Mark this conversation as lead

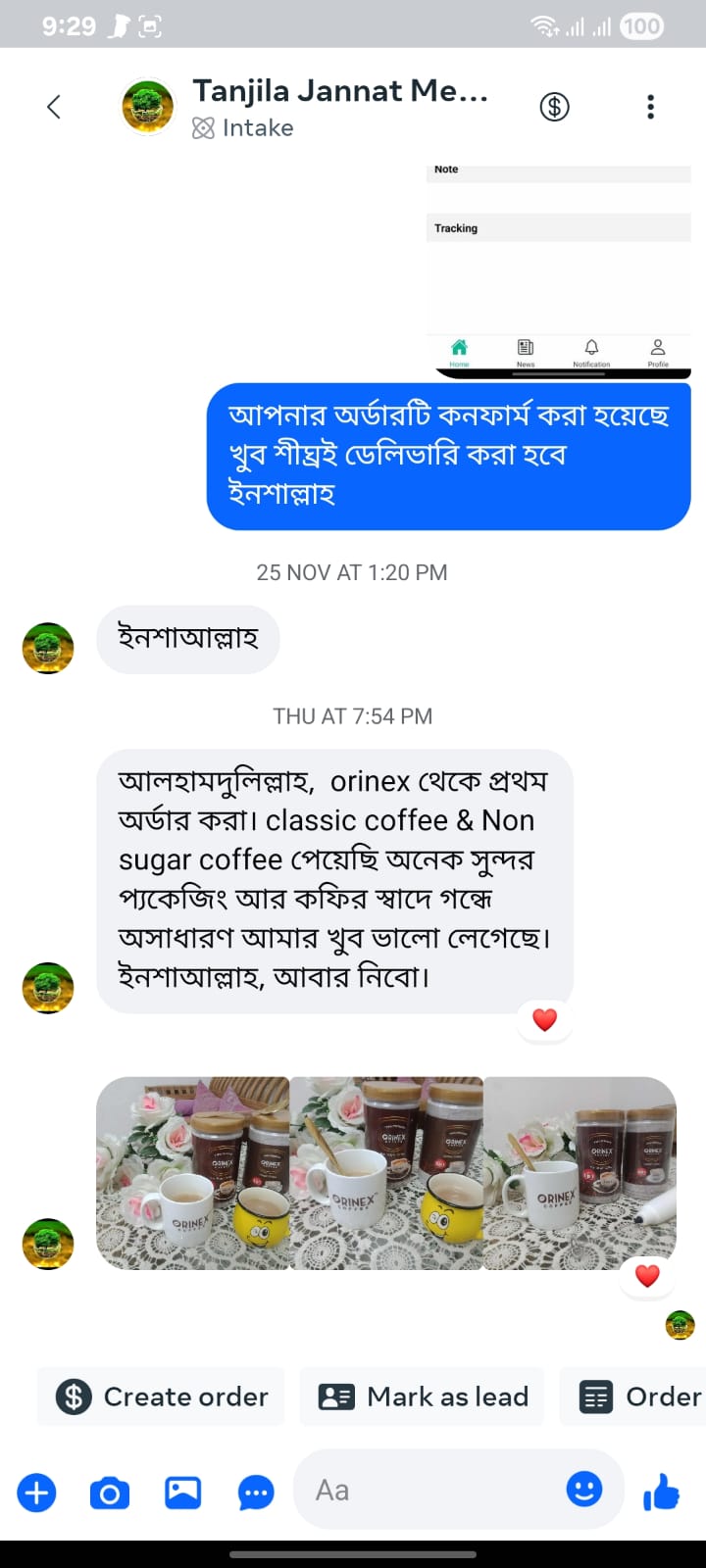(423, 1396)
